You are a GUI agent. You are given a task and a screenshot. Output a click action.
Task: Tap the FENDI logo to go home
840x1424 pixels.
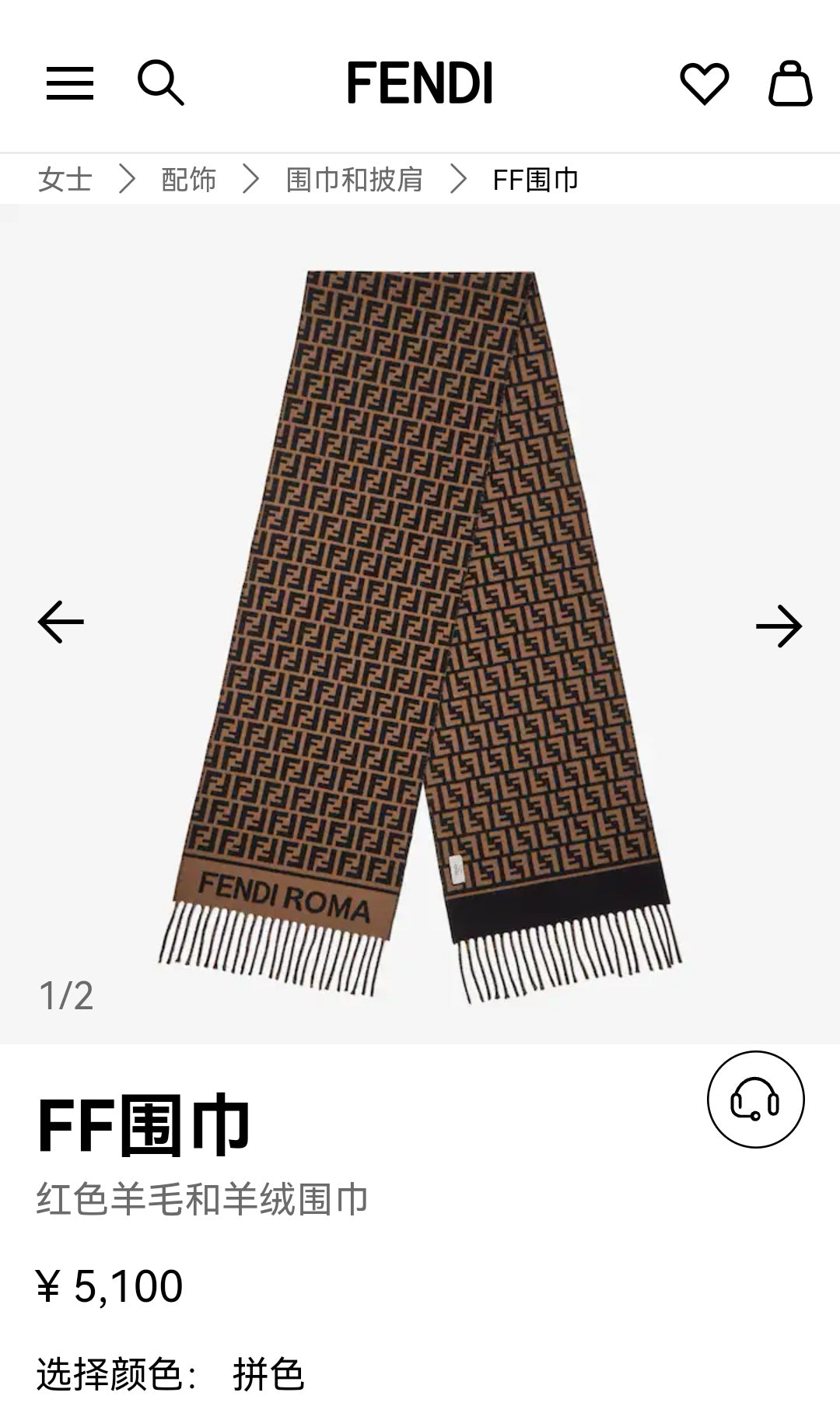coord(419,83)
